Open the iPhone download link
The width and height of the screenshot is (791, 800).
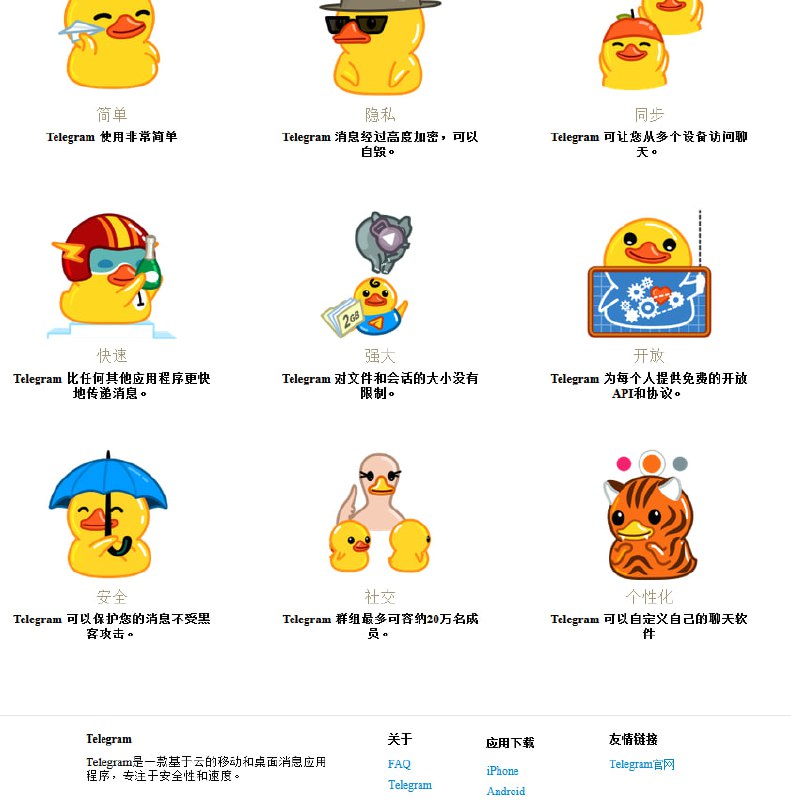pyautogui.click(x=501, y=771)
